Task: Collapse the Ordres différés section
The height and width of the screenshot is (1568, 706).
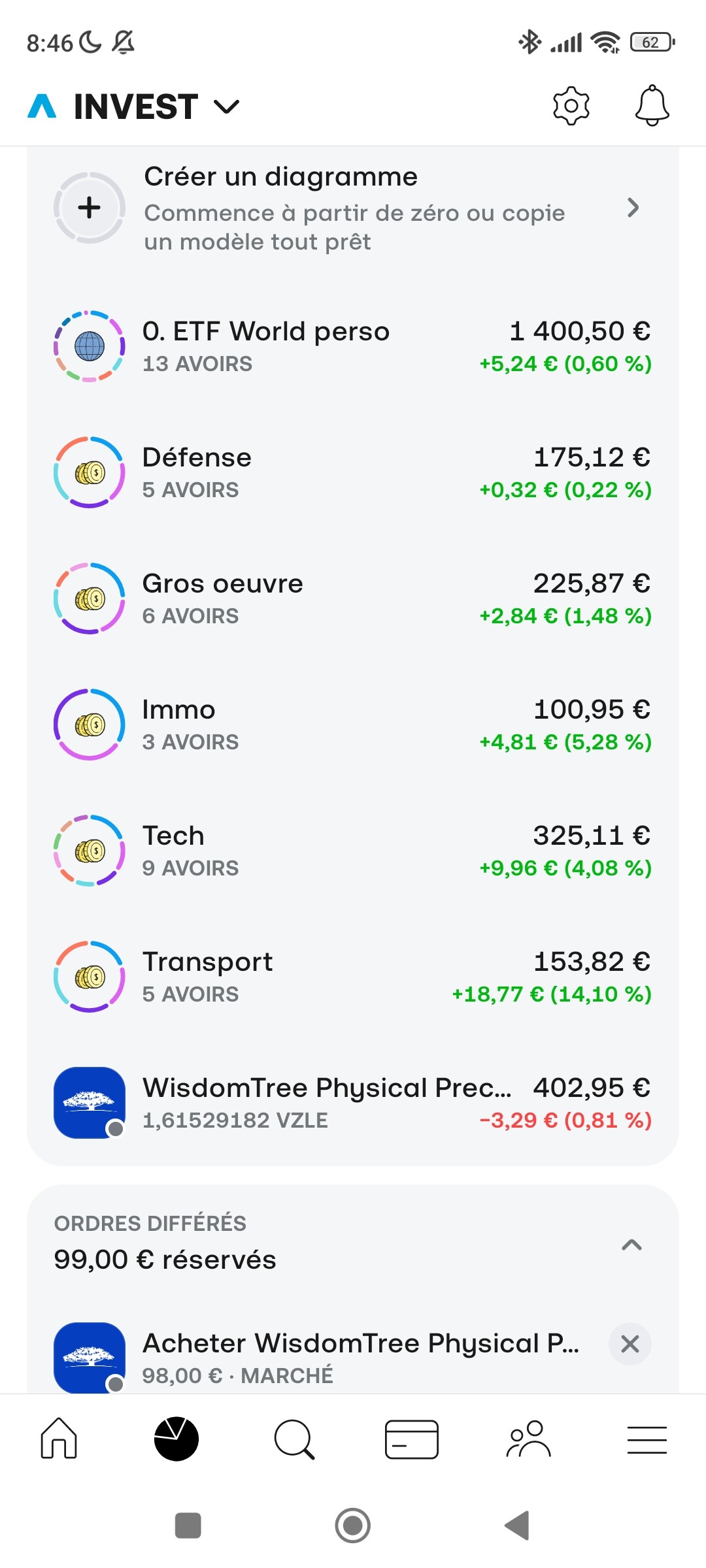Action: [631, 1245]
